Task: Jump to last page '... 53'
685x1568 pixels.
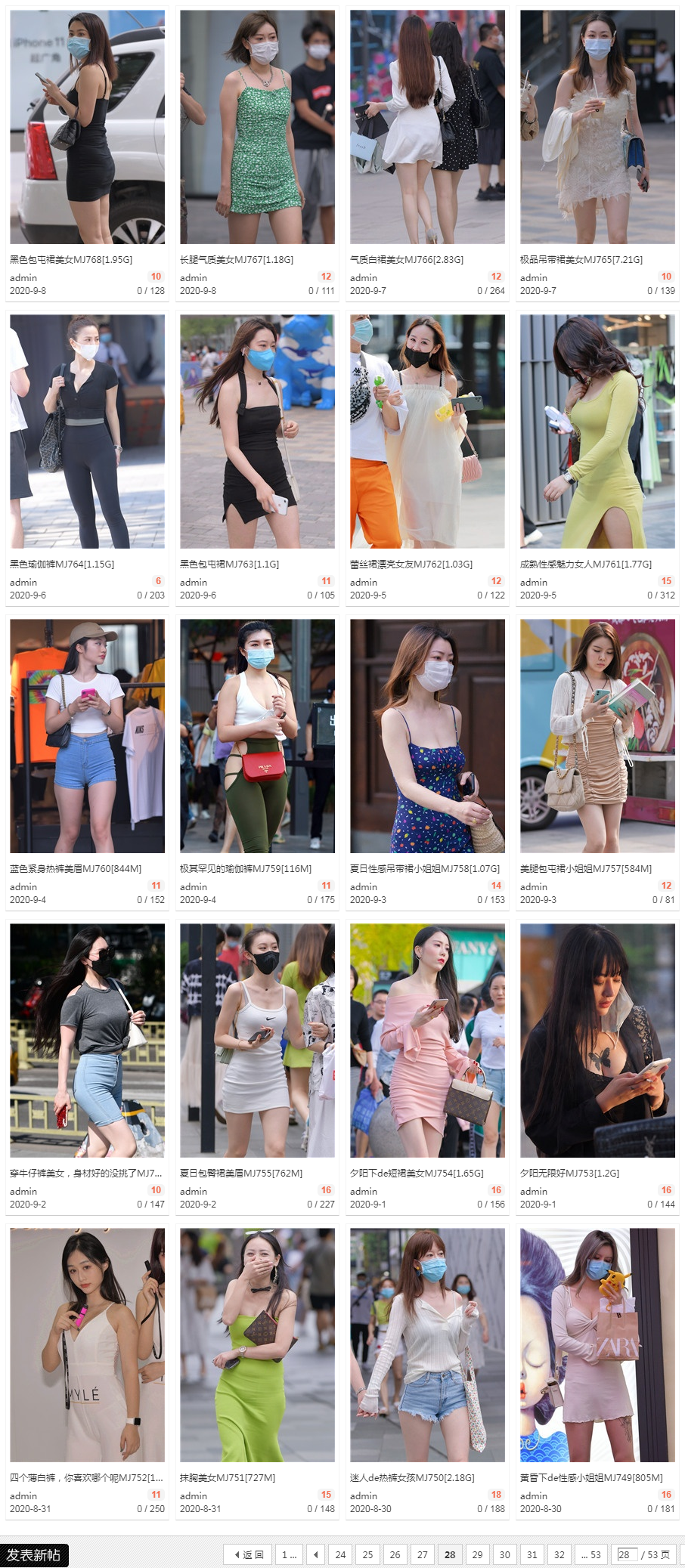Action: coord(590,1554)
